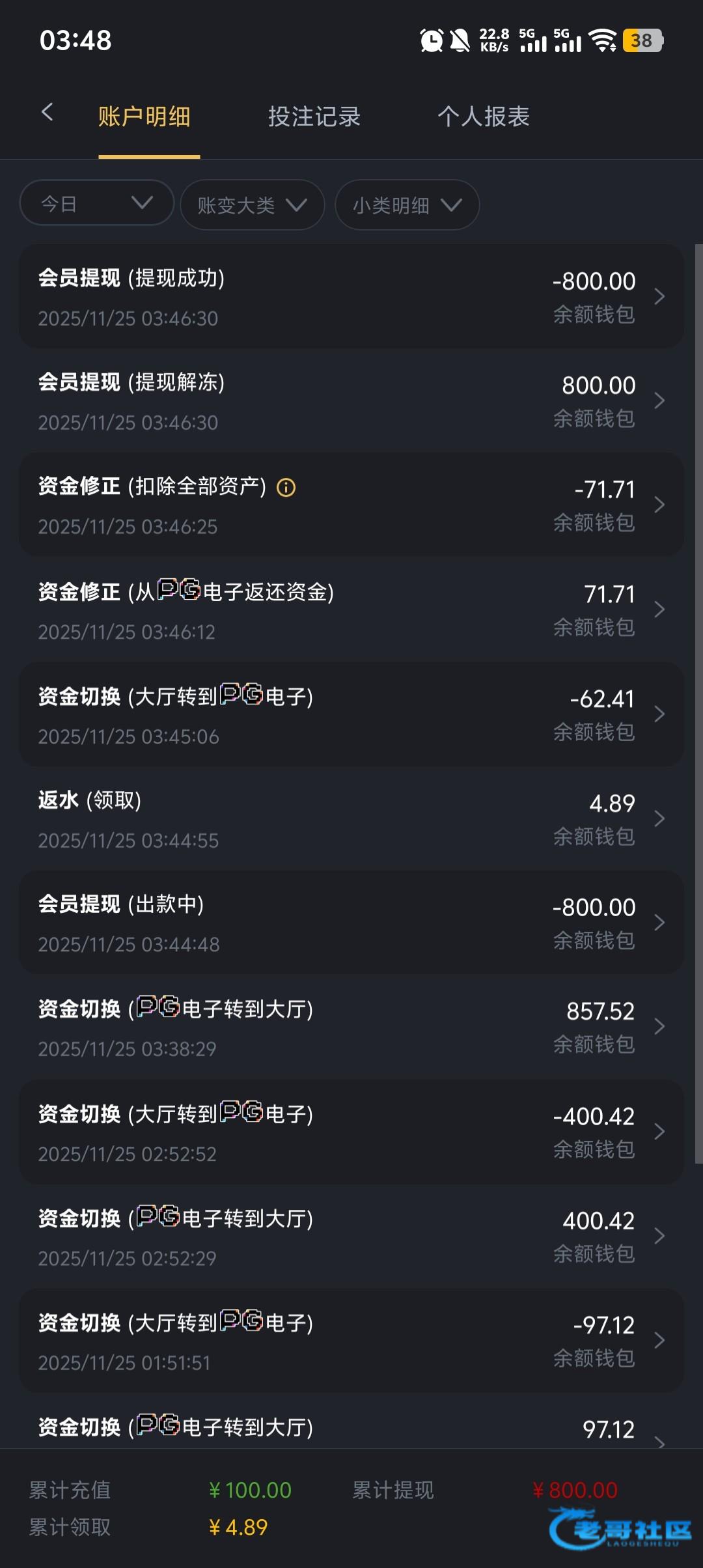The image size is (703, 1568).
Task: Open the 今日 date dropdown
Action: point(97,203)
